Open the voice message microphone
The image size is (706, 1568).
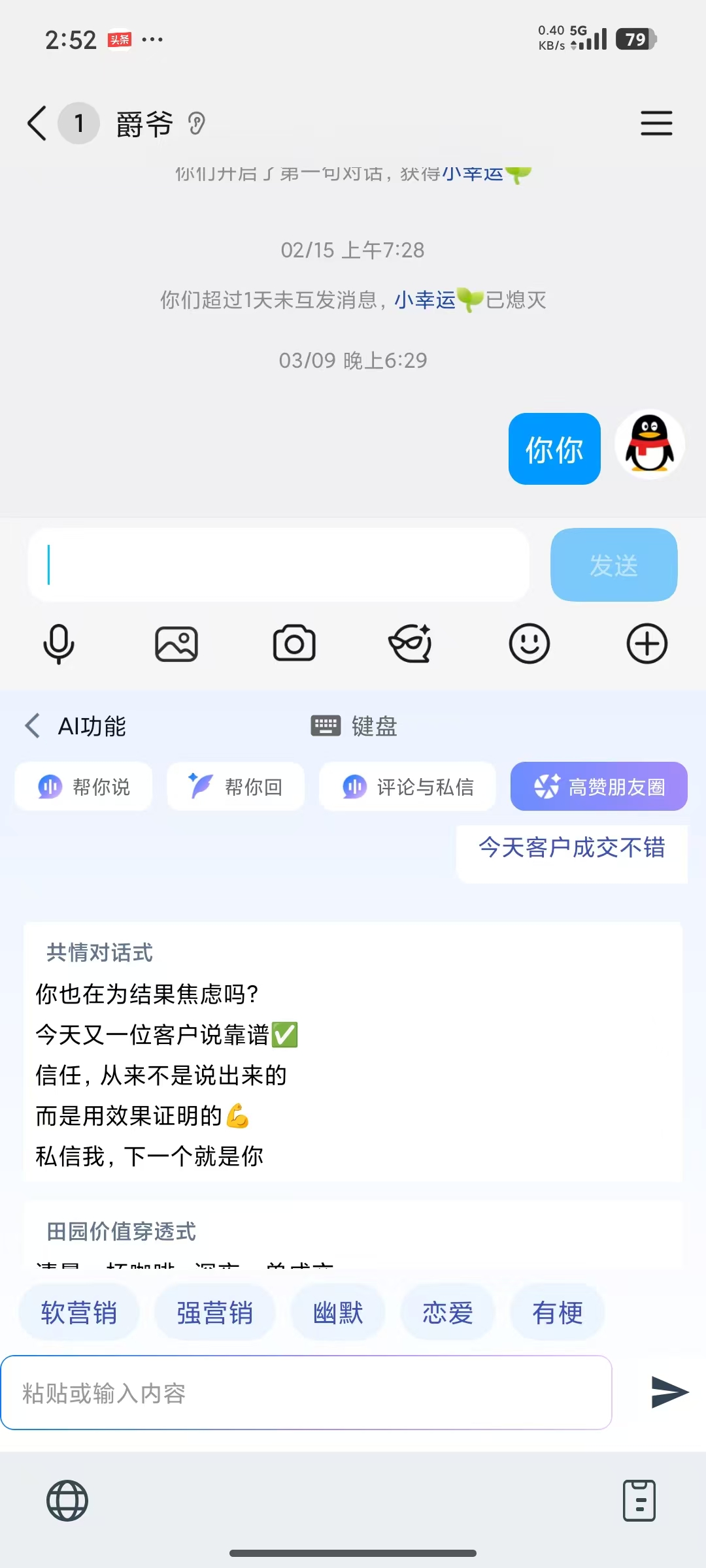(59, 644)
